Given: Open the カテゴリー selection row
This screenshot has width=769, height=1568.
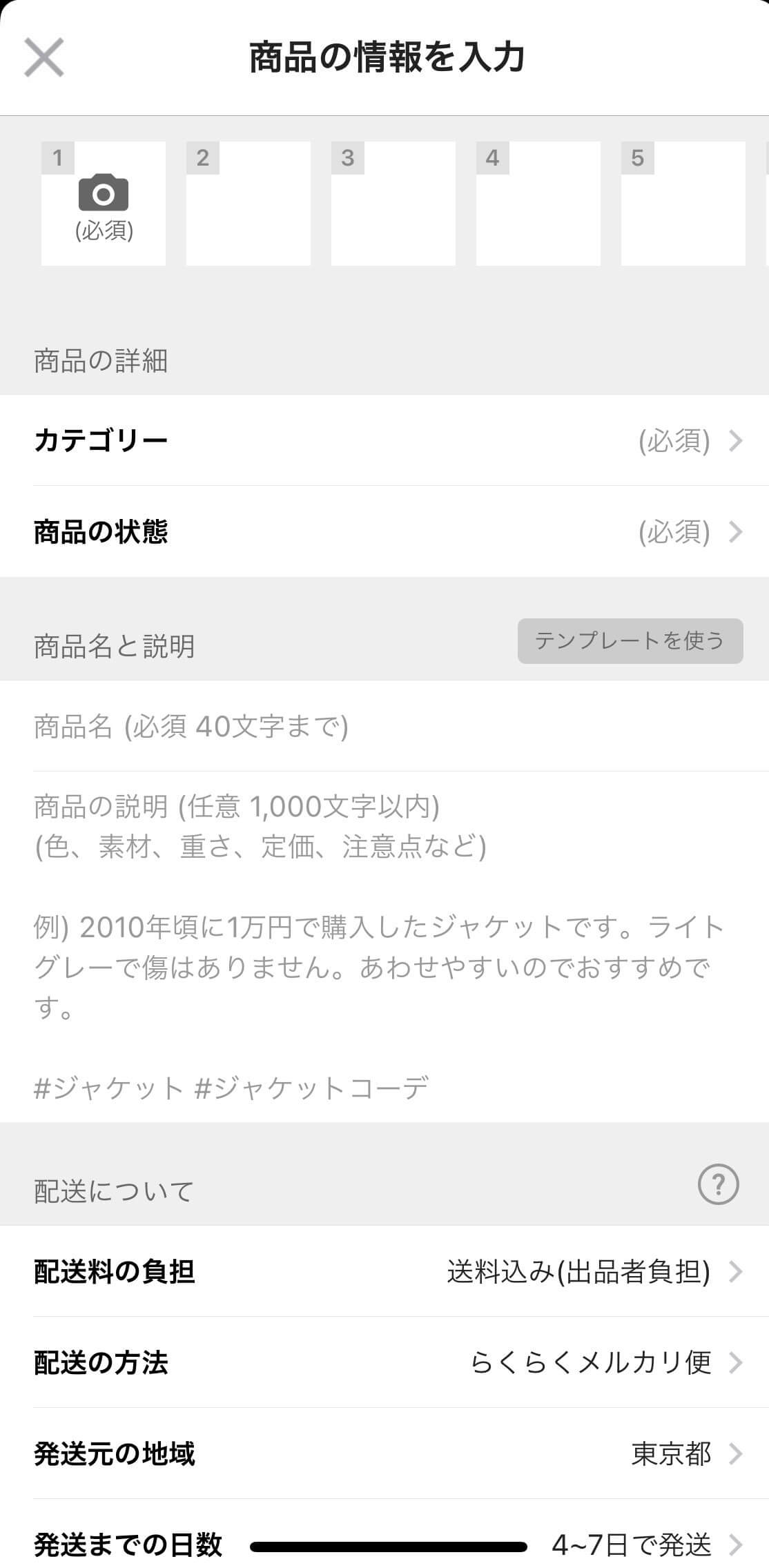Looking at the screenshot, I should (384, 440).
